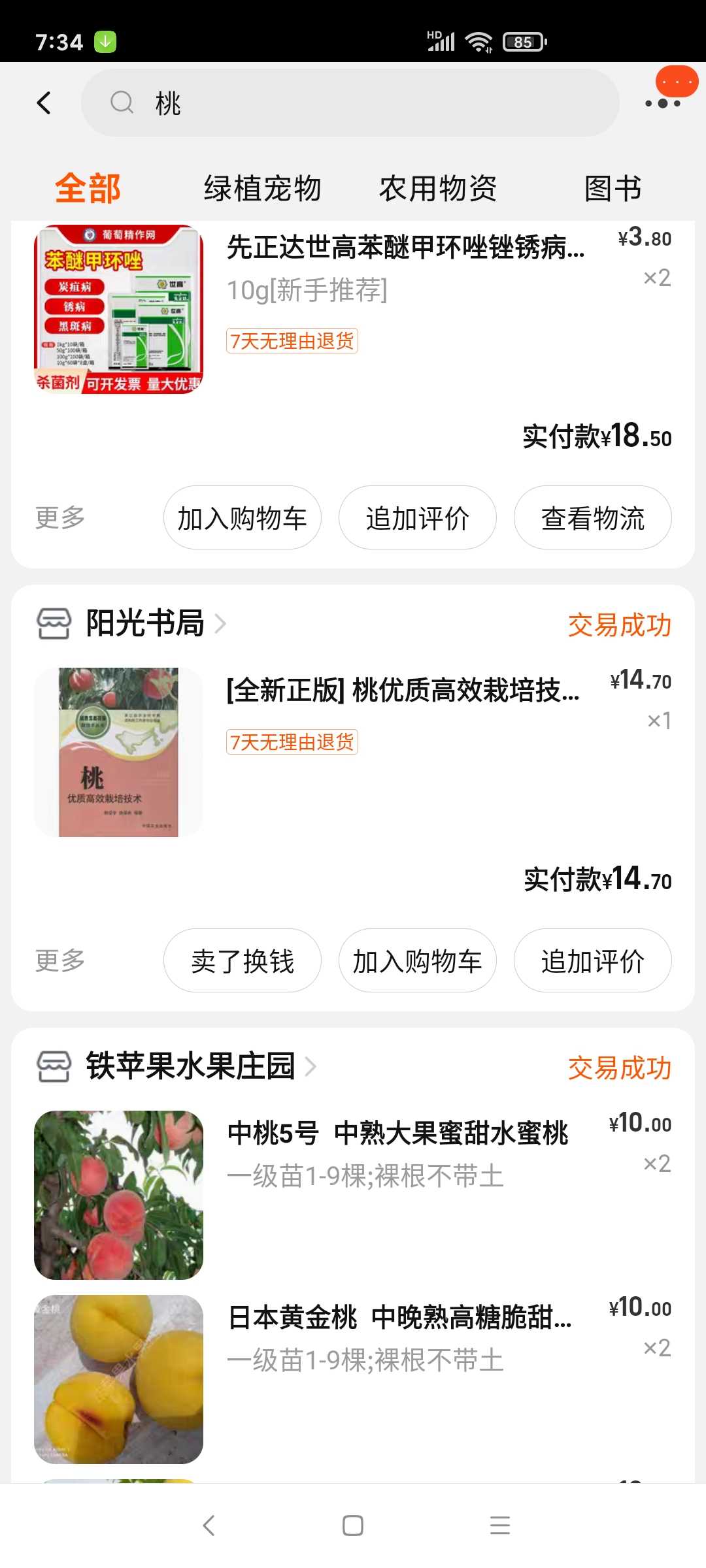Open the 日本黄金桃 seedling item
The height and width of the screenshot is (1568, 706).
[399, 1318]
